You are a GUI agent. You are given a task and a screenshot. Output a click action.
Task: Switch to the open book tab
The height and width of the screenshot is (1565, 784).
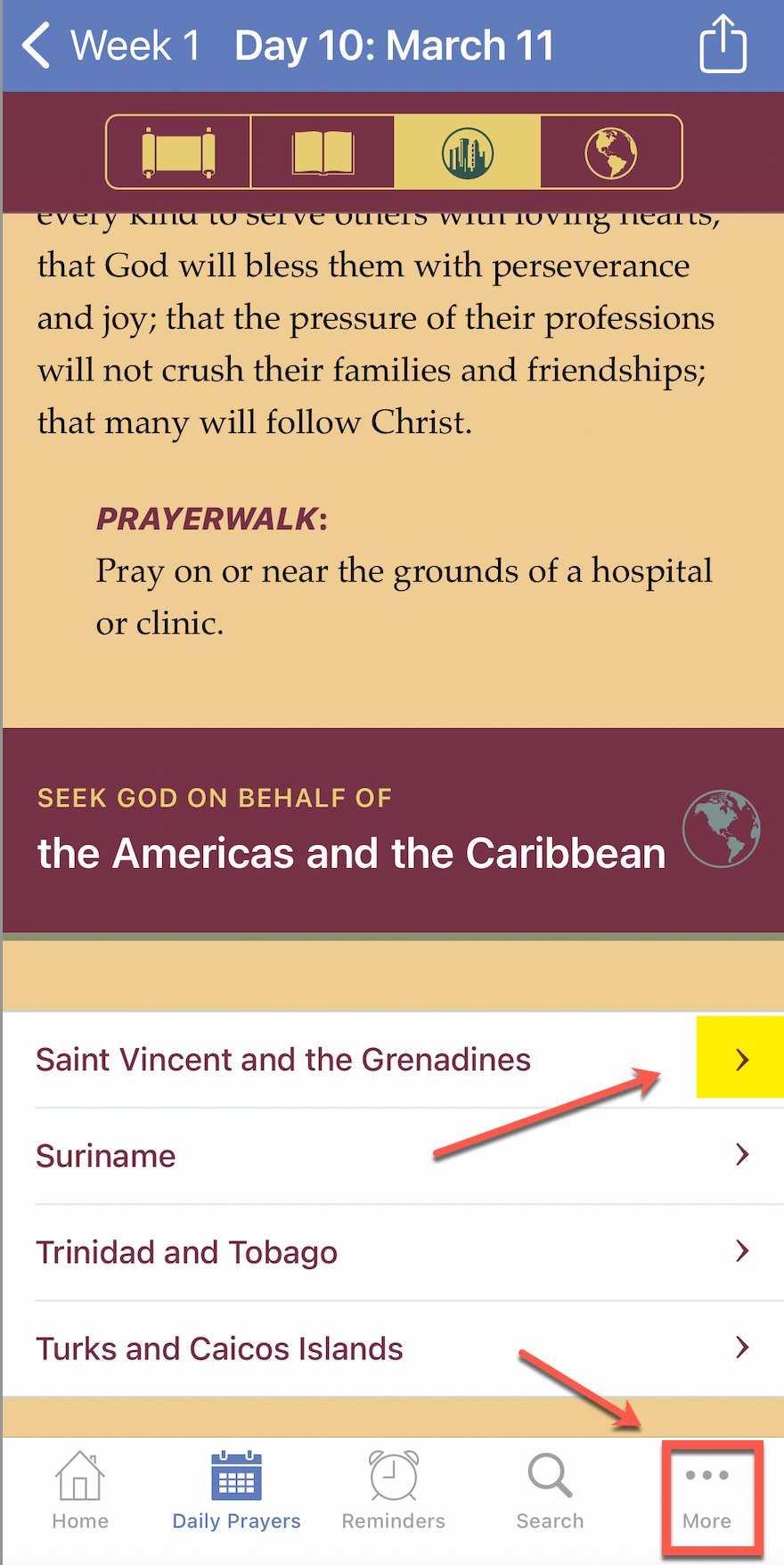[323, 152]
